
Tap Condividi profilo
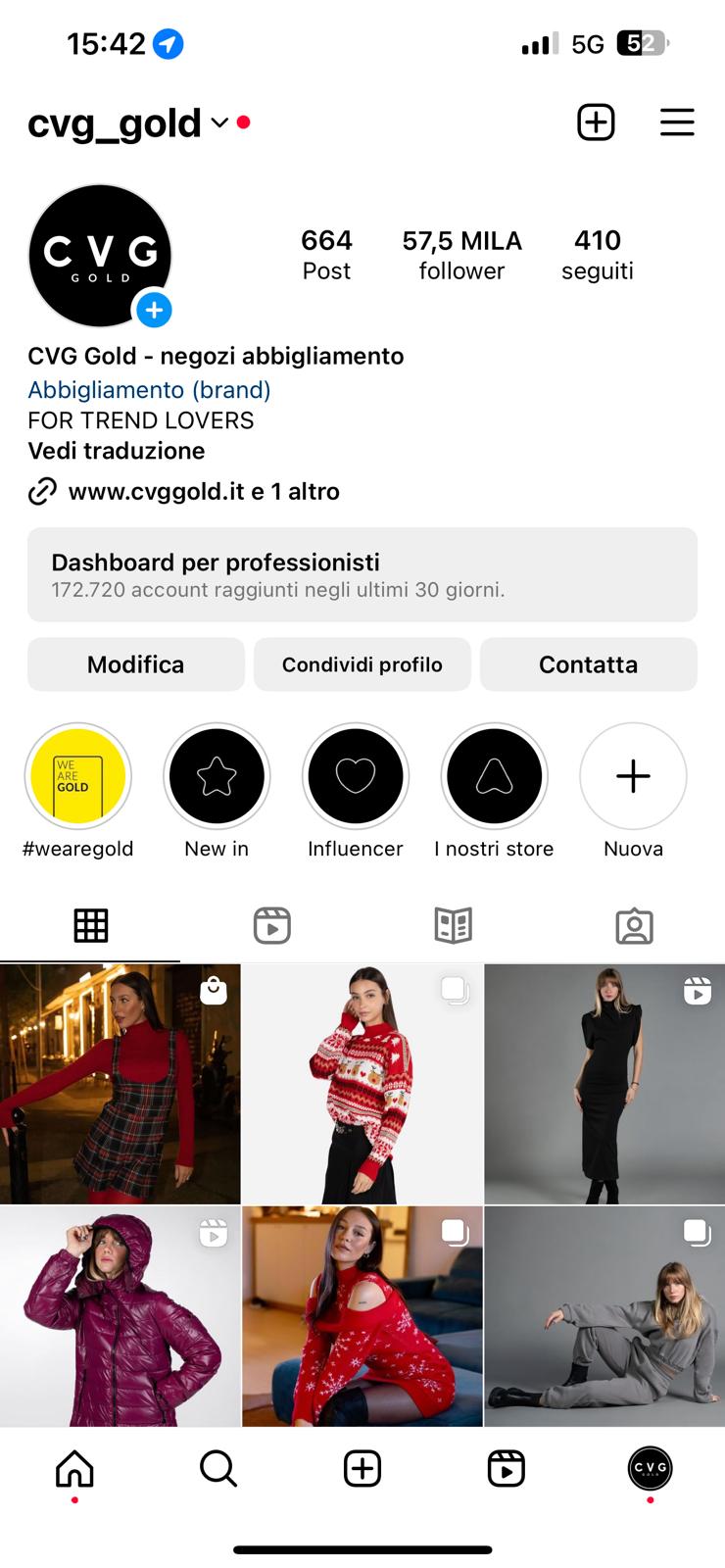click(x=362, y=664)
